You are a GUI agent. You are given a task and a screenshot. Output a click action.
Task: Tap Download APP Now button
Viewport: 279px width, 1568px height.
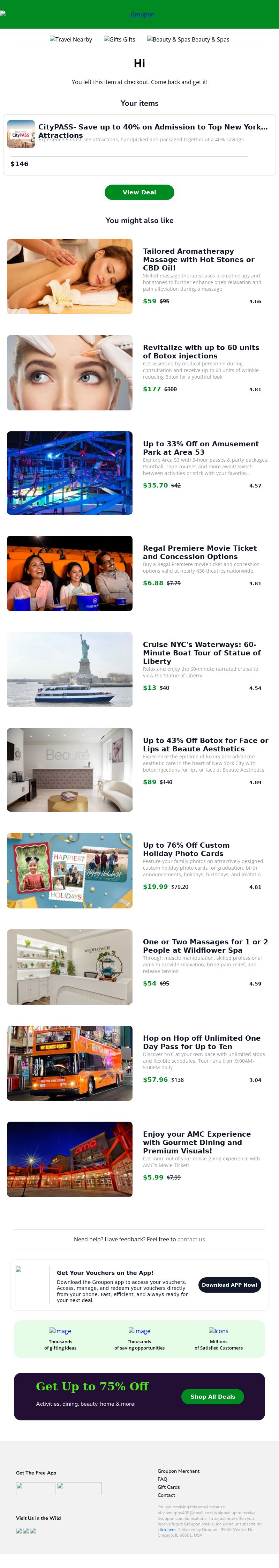229,1285
